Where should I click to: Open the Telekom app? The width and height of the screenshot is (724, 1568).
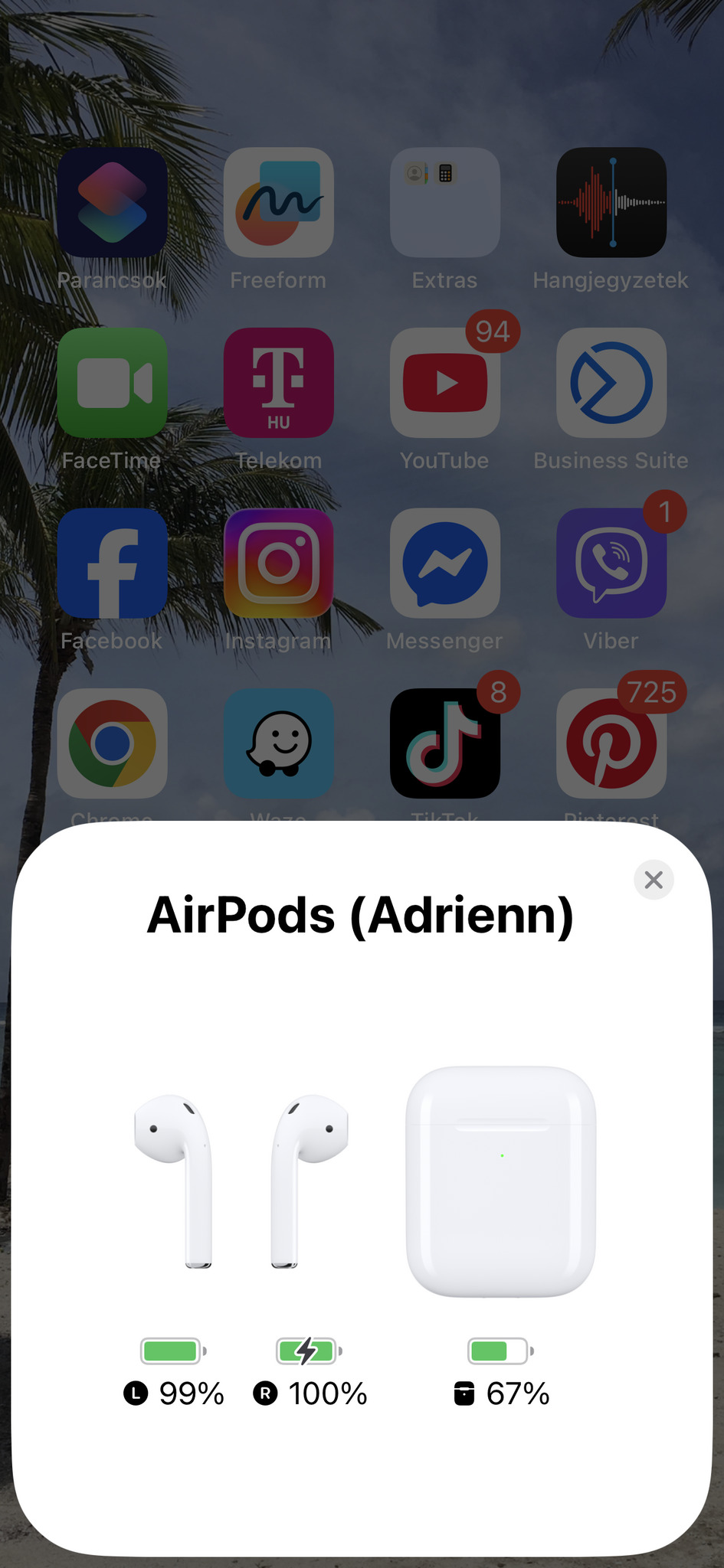278,383
